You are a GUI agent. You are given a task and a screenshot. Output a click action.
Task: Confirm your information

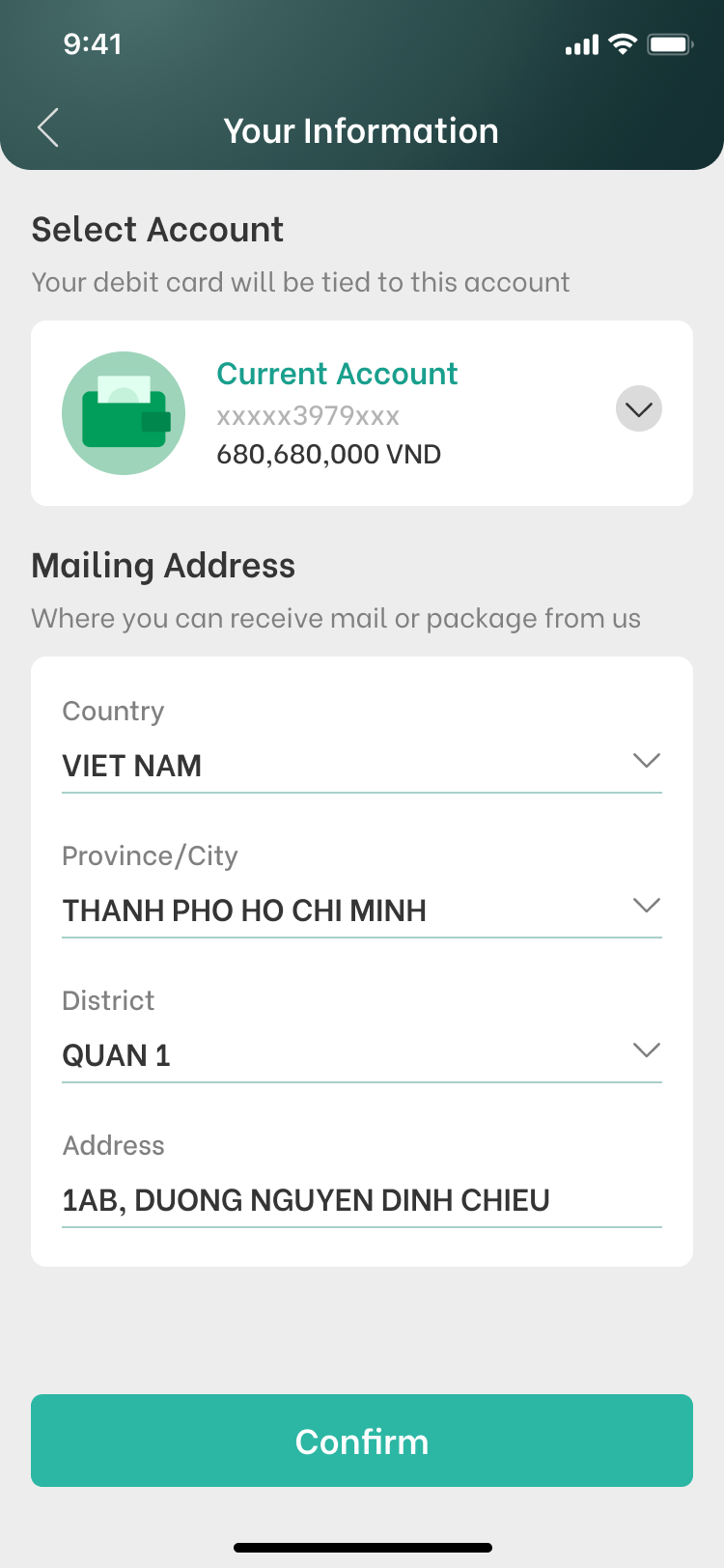tap(361, 1440)
